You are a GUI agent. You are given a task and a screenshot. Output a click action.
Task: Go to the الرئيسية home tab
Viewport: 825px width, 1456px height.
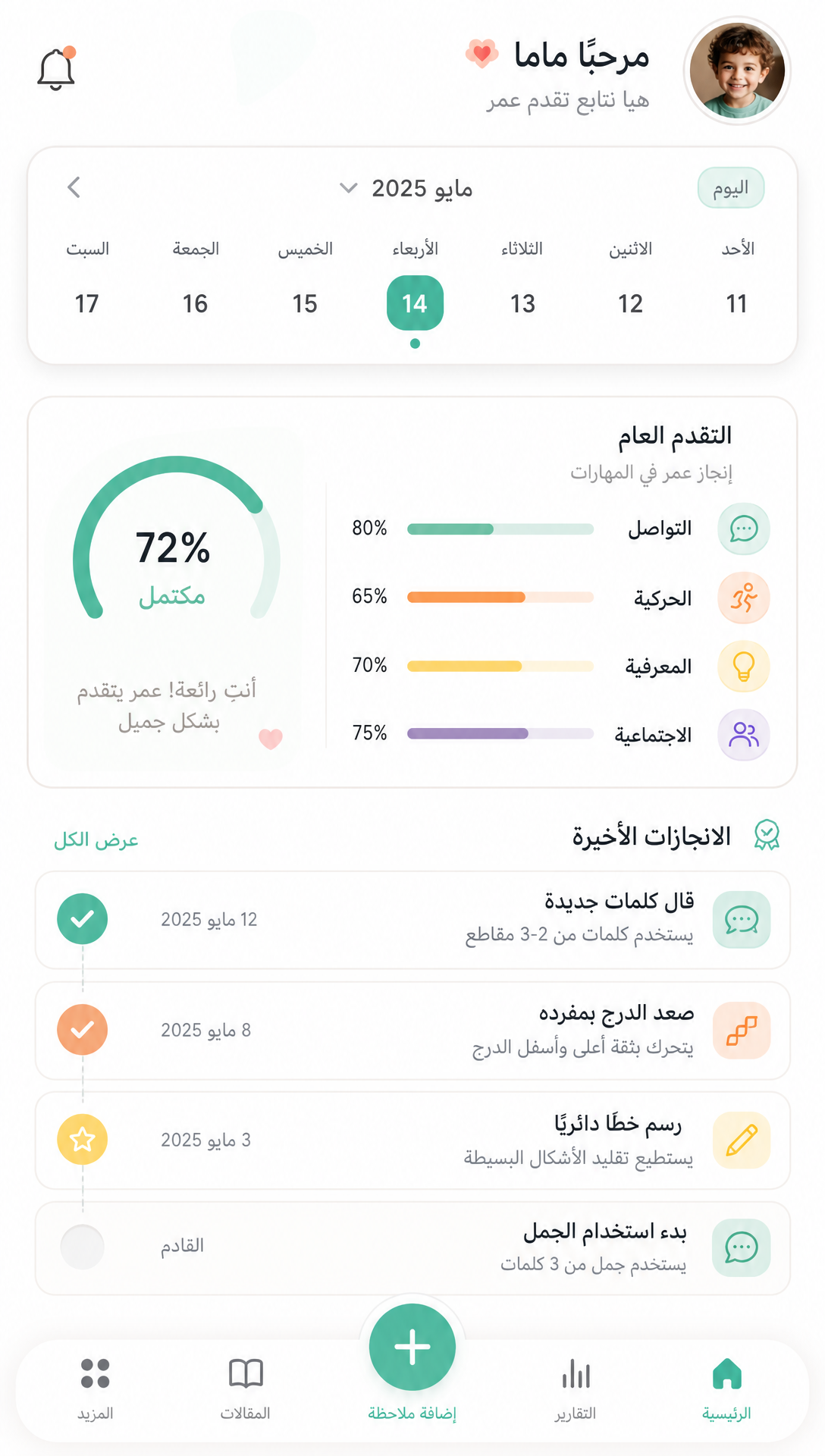tap(726, 1389)
